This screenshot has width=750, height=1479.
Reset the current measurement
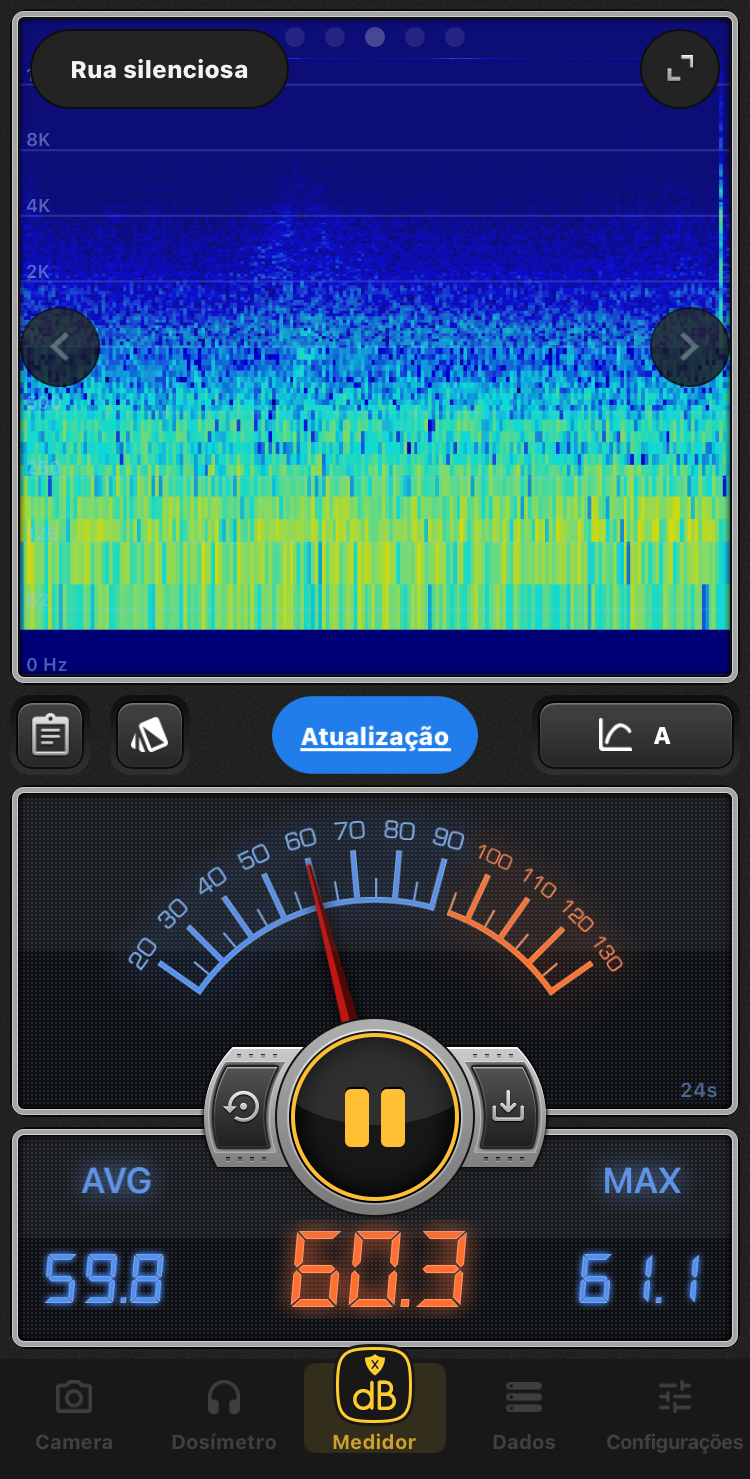point(244,1108)
